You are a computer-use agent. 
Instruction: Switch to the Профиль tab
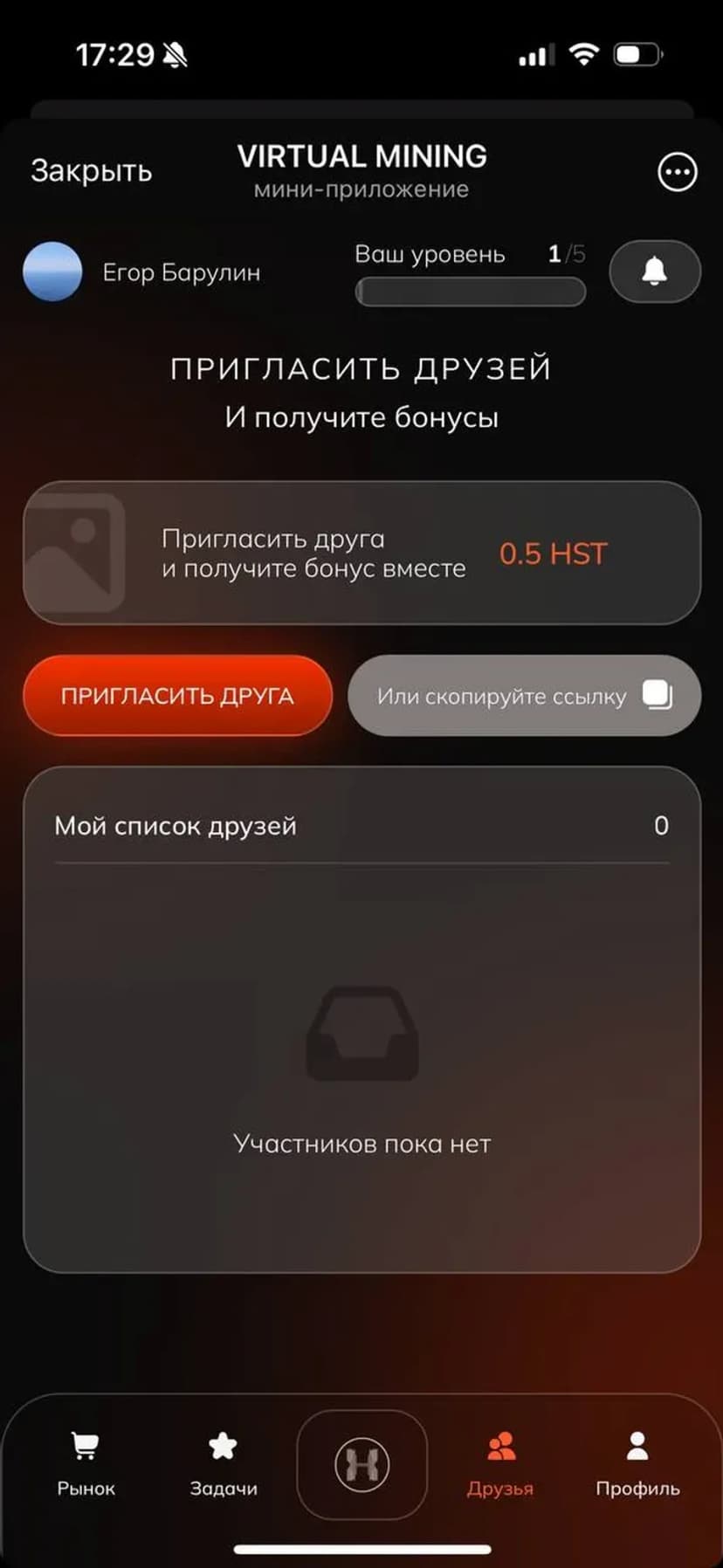tap(637, 1463)
